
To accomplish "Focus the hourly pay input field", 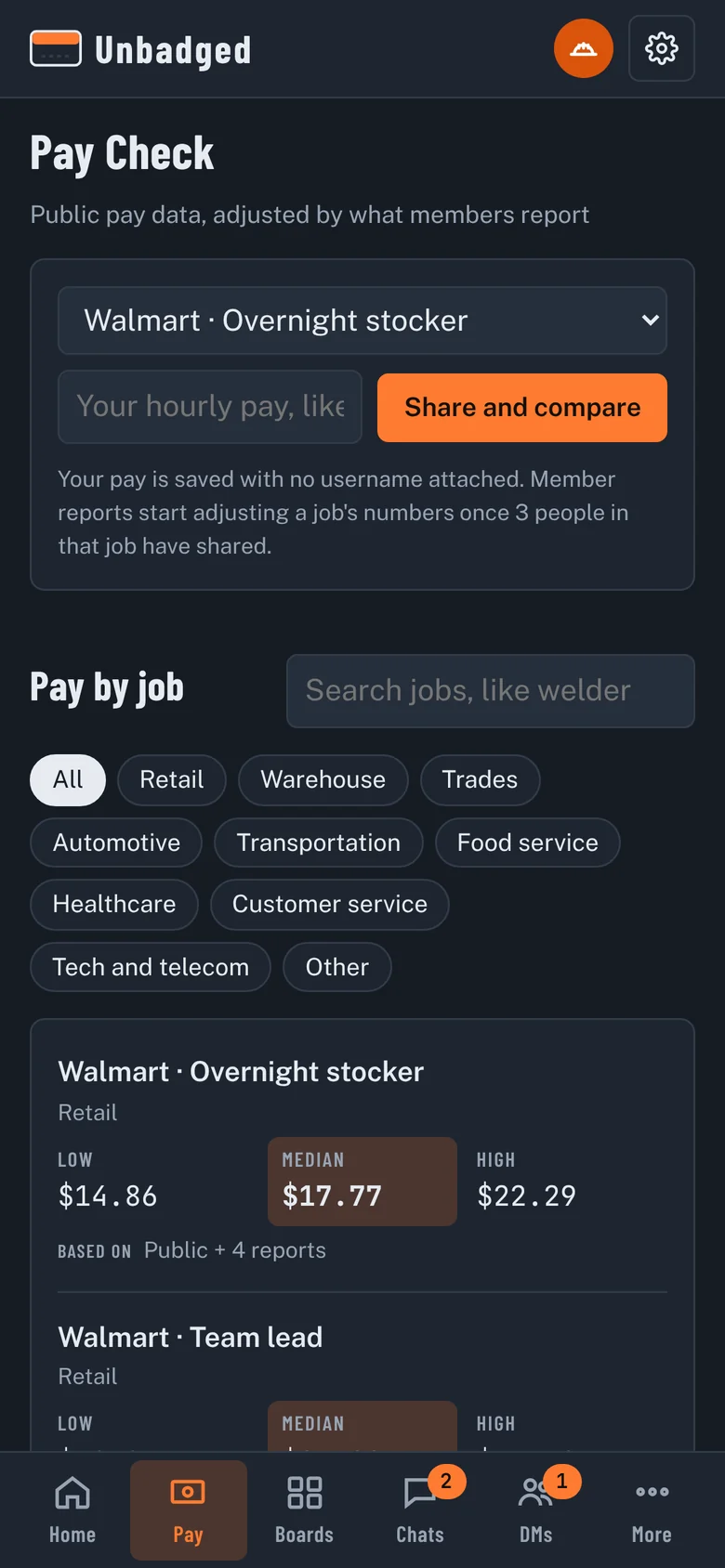I will 210,407.
